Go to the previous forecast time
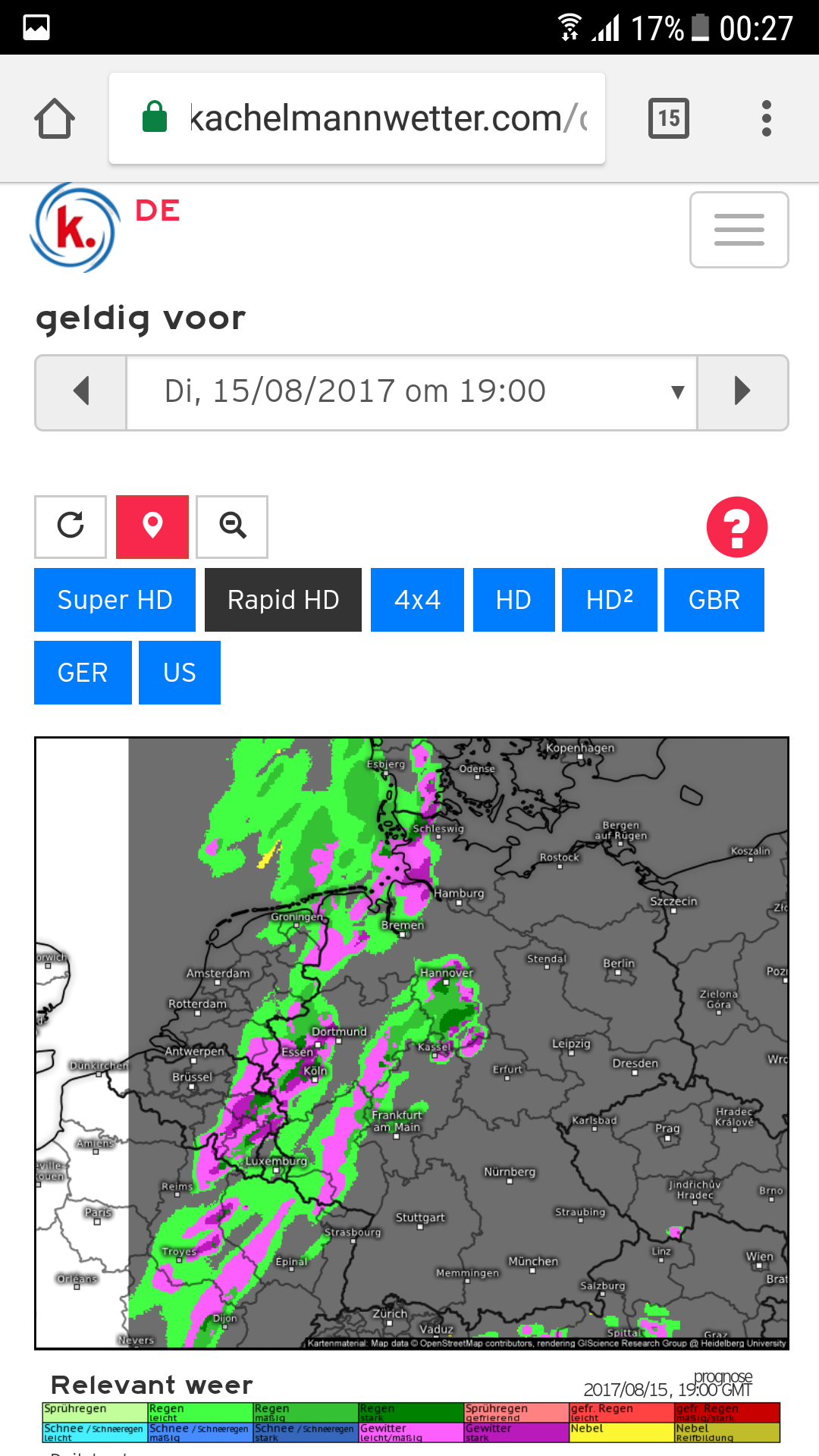 (81, 392)
